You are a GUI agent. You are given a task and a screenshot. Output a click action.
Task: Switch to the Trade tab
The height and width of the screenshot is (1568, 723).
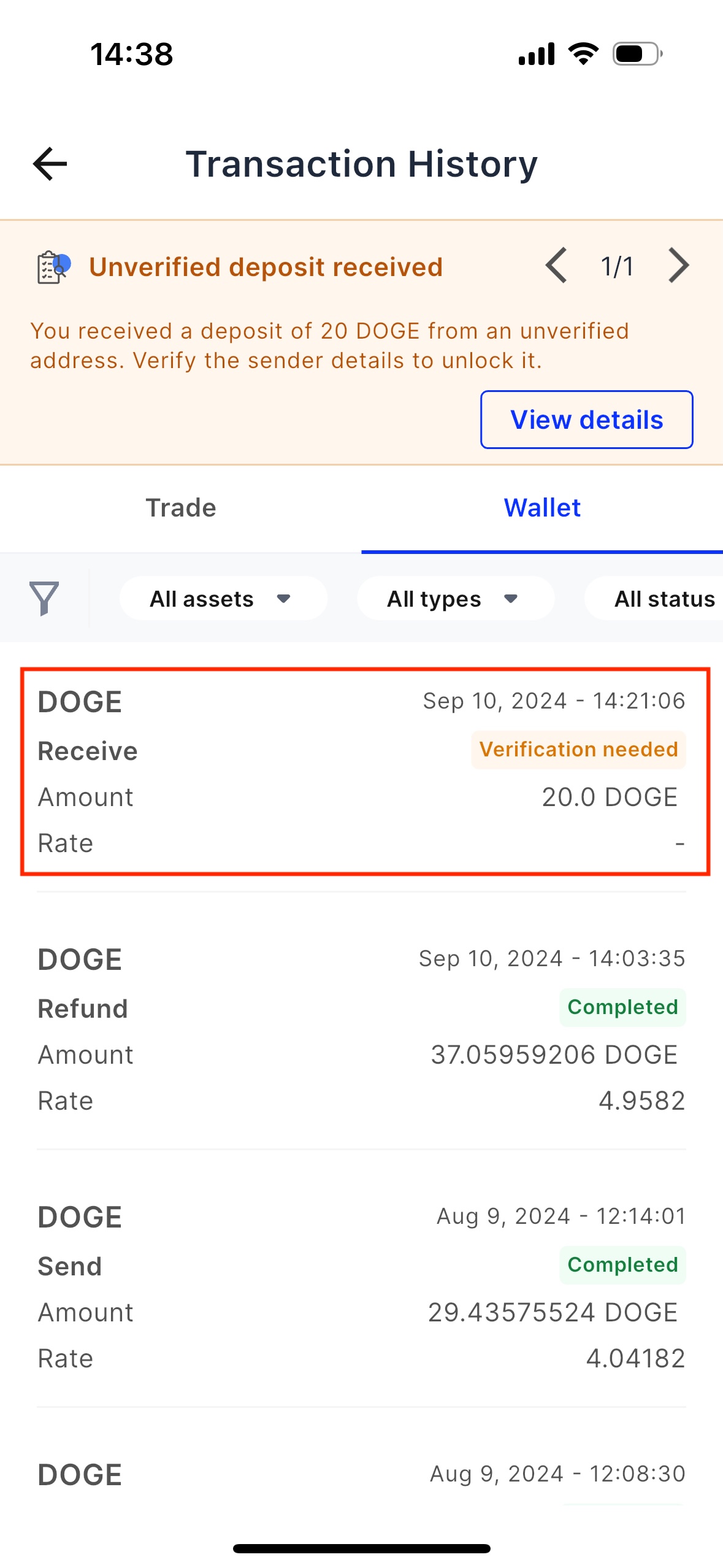click(181, 508)
